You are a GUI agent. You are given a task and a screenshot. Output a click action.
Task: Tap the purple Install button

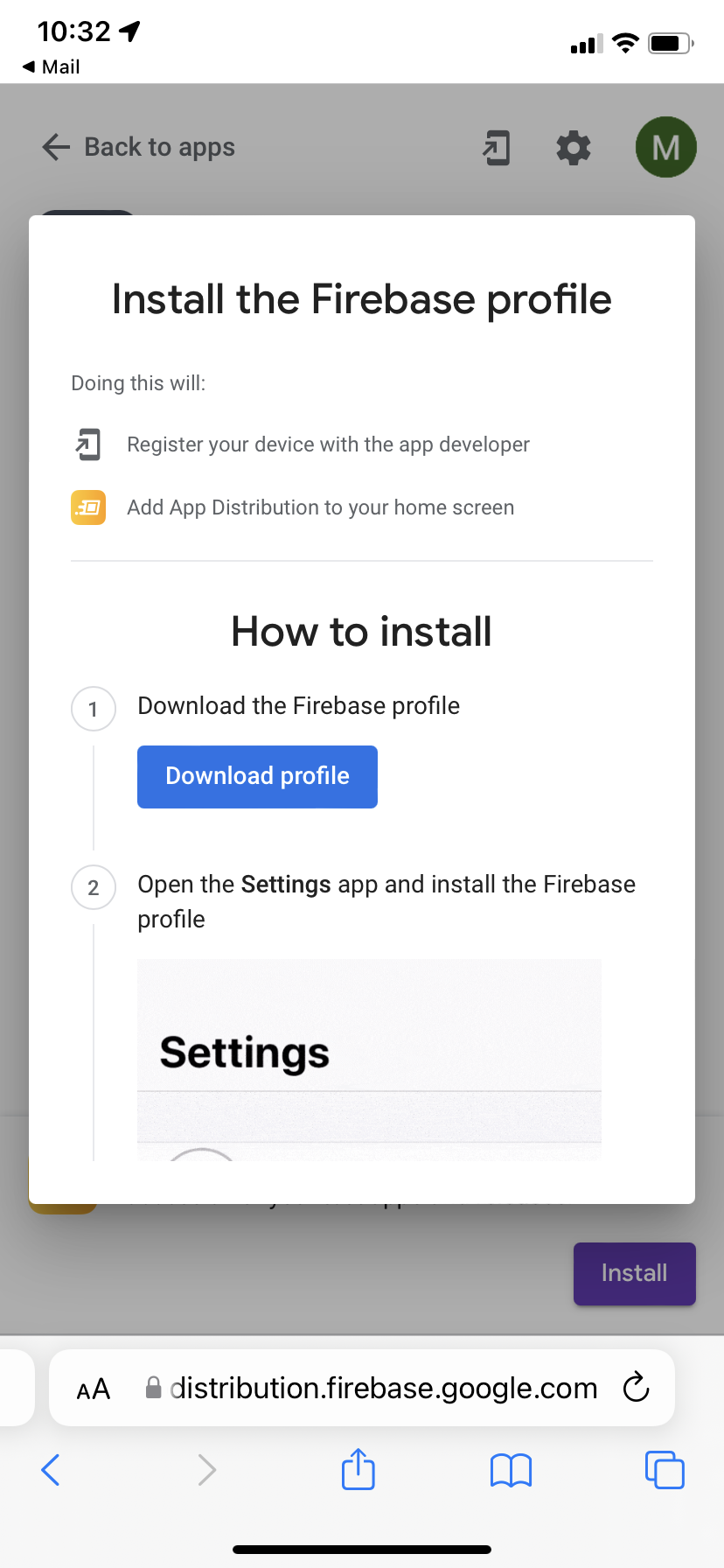click(634, 1273)
